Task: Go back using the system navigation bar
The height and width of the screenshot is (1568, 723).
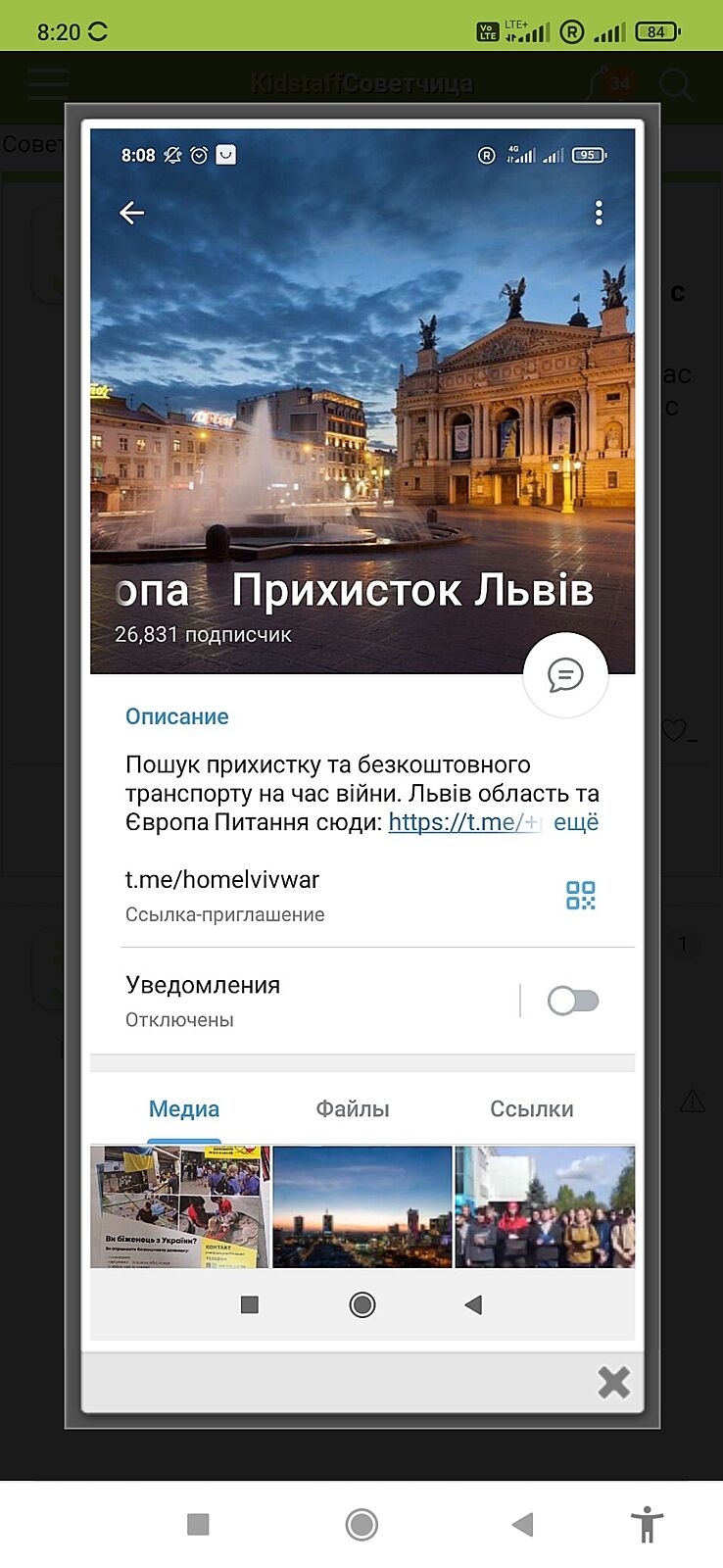Action: coord(523,1524)
